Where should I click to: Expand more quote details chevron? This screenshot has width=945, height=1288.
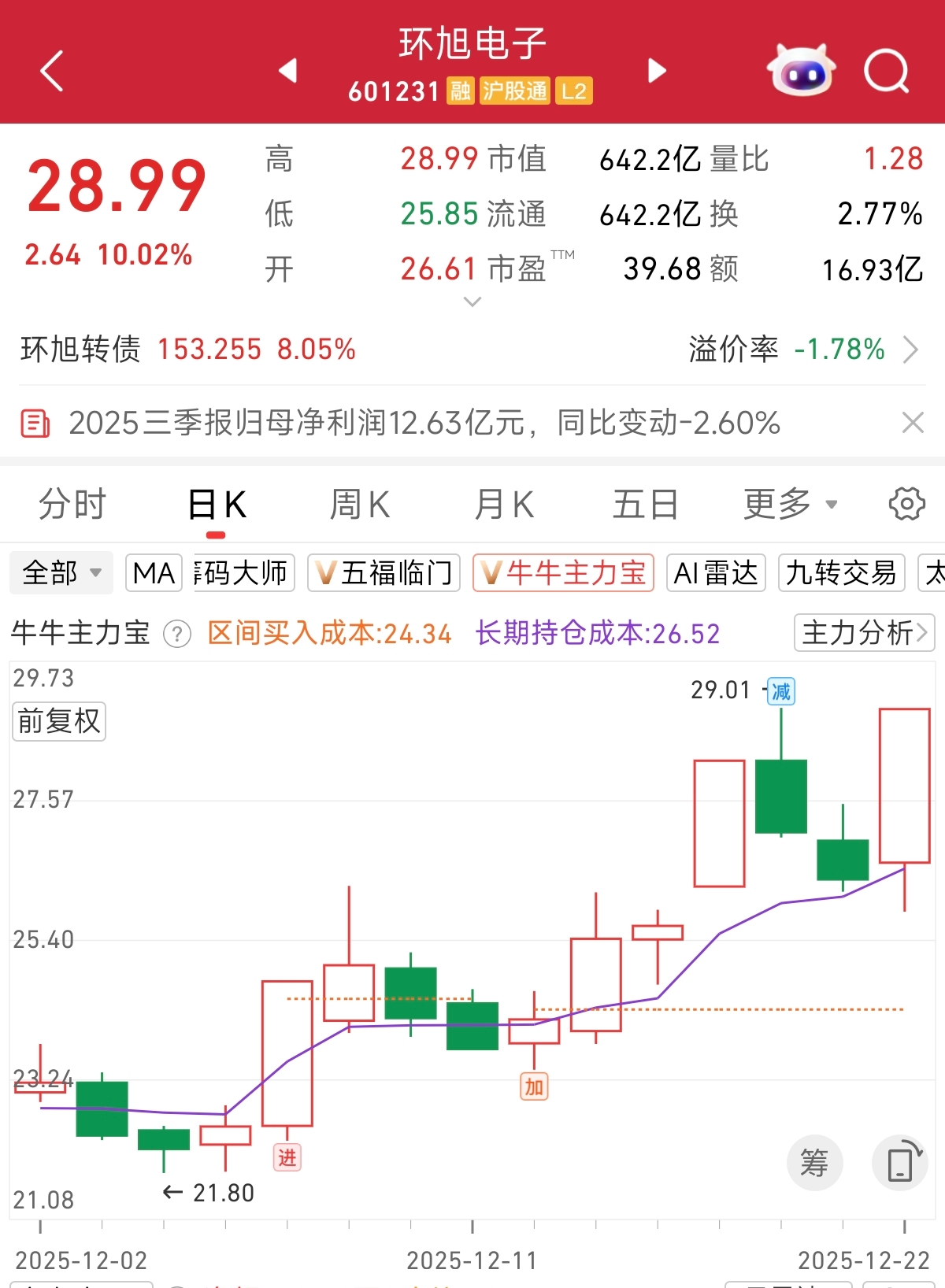tap(472, 302)
